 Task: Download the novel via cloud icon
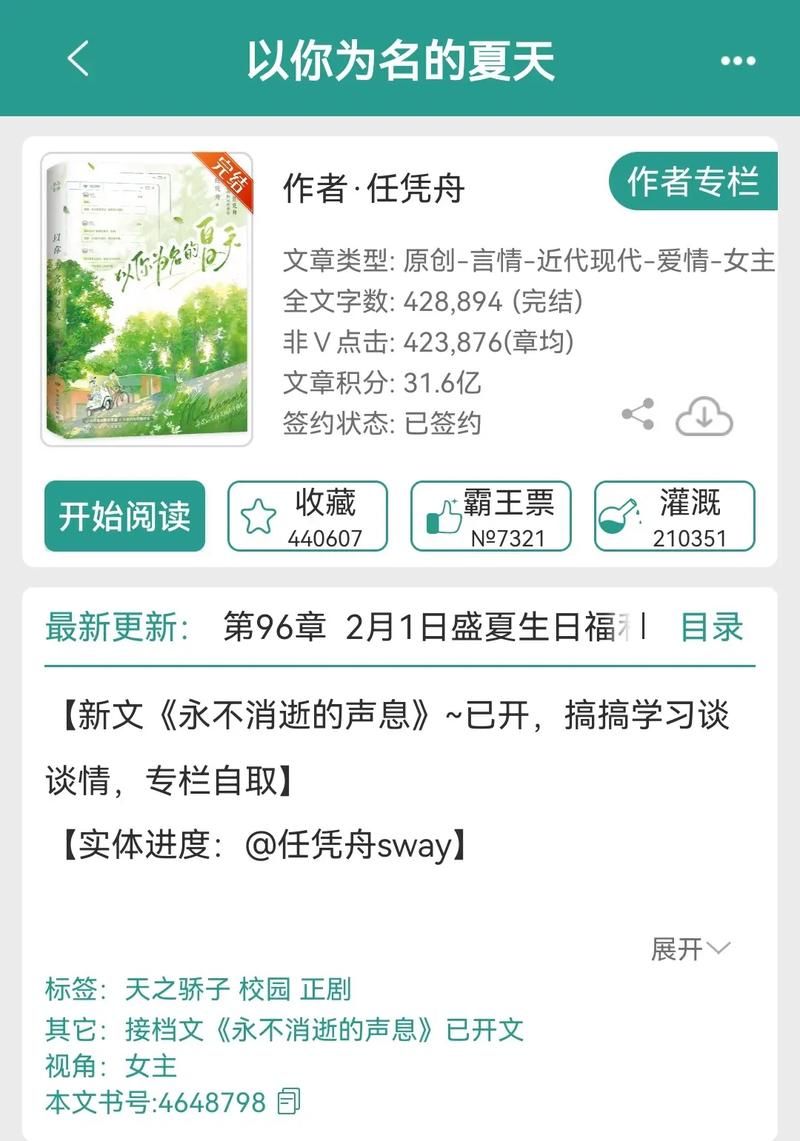coord(704,416)
